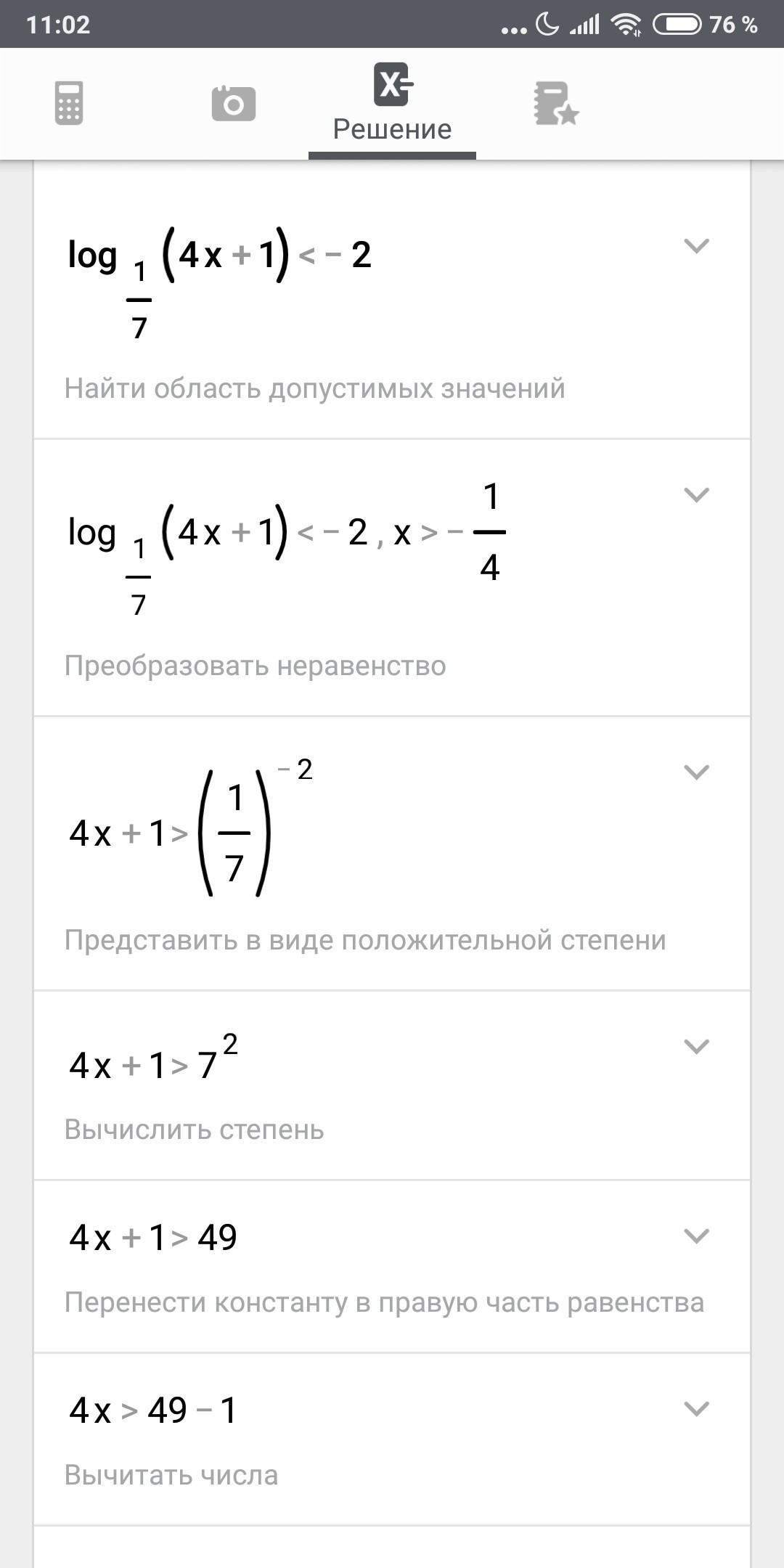The image size is (784, 1568).
Task: Expand step 'Представить в виде положительной степени'
Action: (696, 772)
